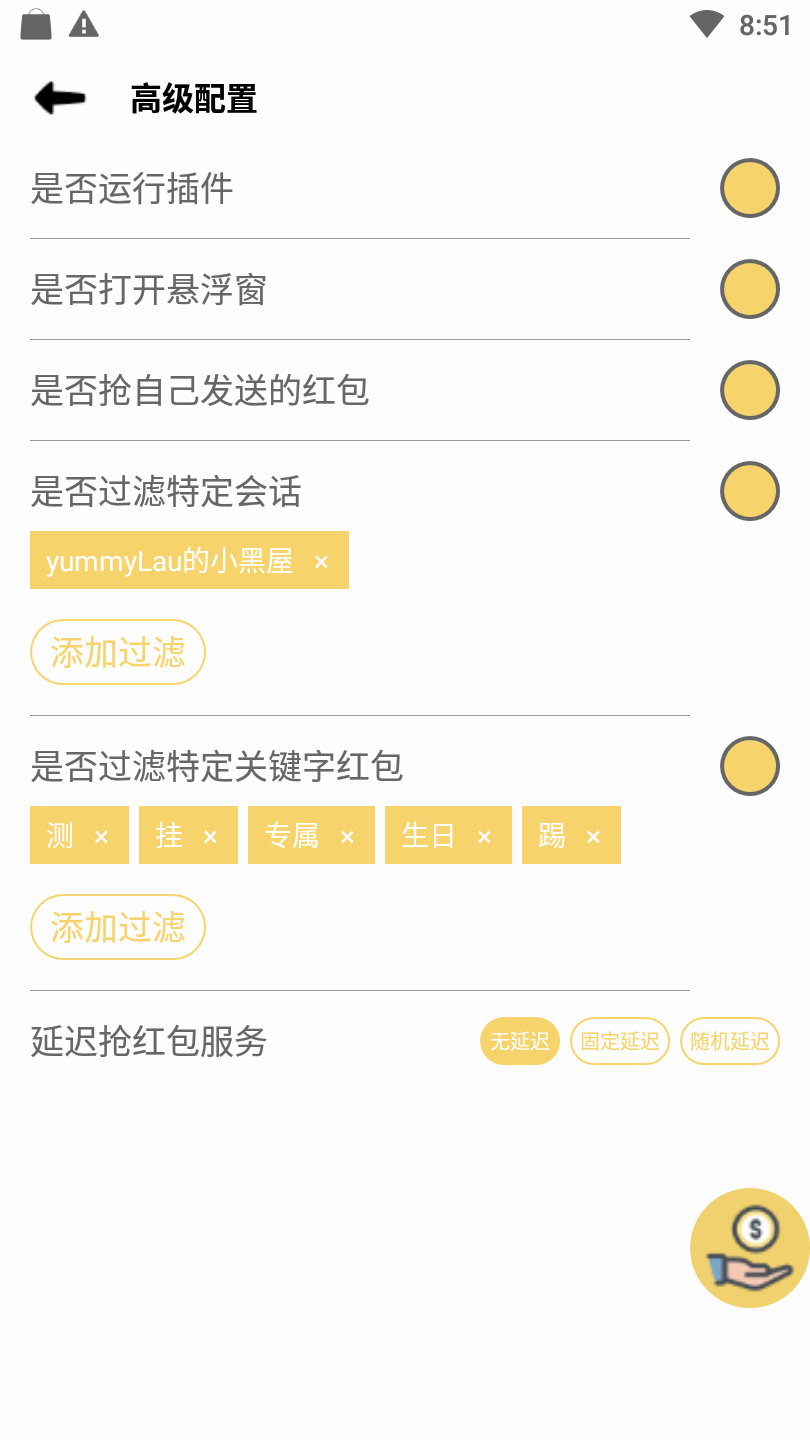810x1440 pixels.
Task: Remove the 踢 keyword tag
Action: click(593, 837)
